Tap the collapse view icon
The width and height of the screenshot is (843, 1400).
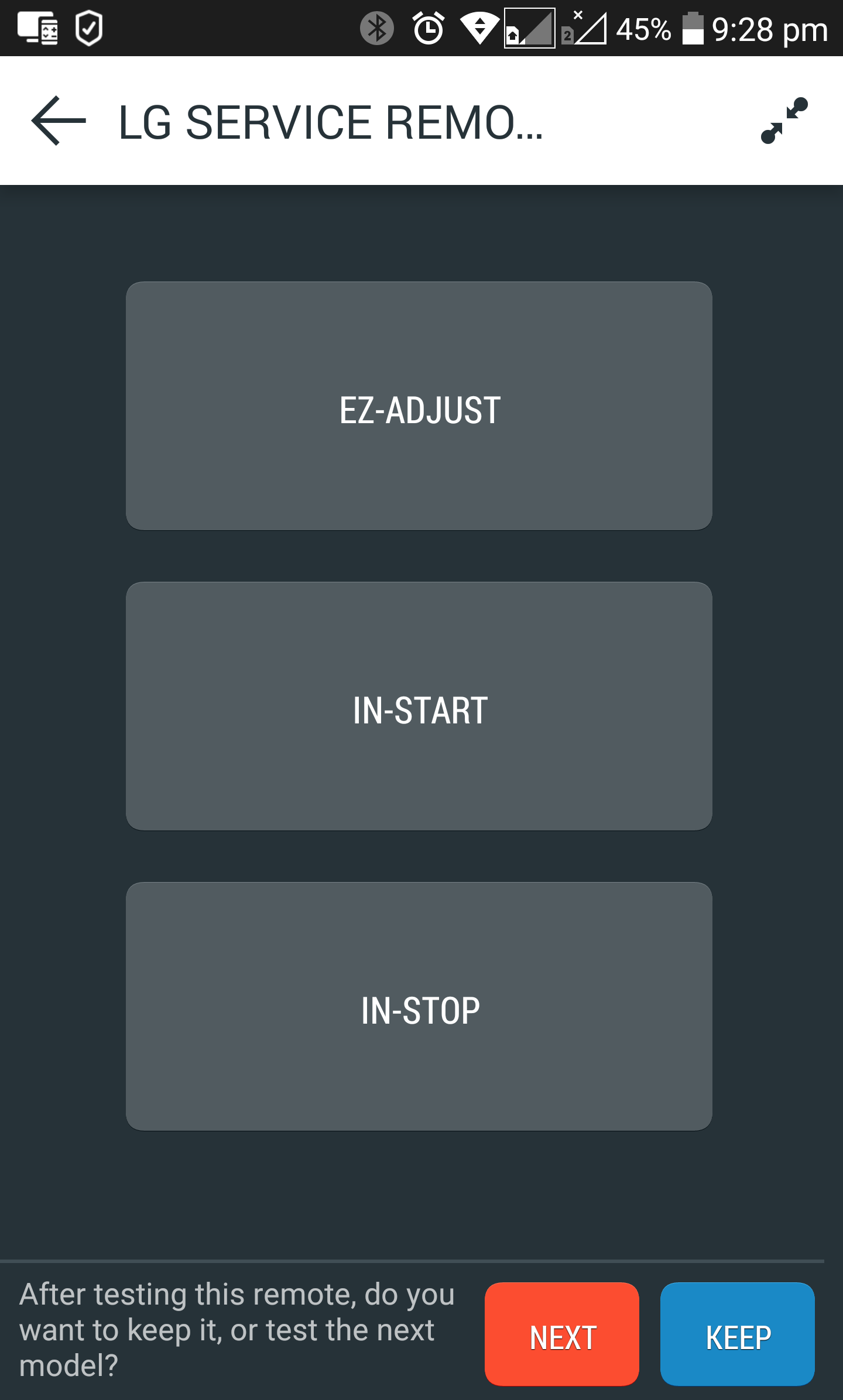[x=784, y=121]
